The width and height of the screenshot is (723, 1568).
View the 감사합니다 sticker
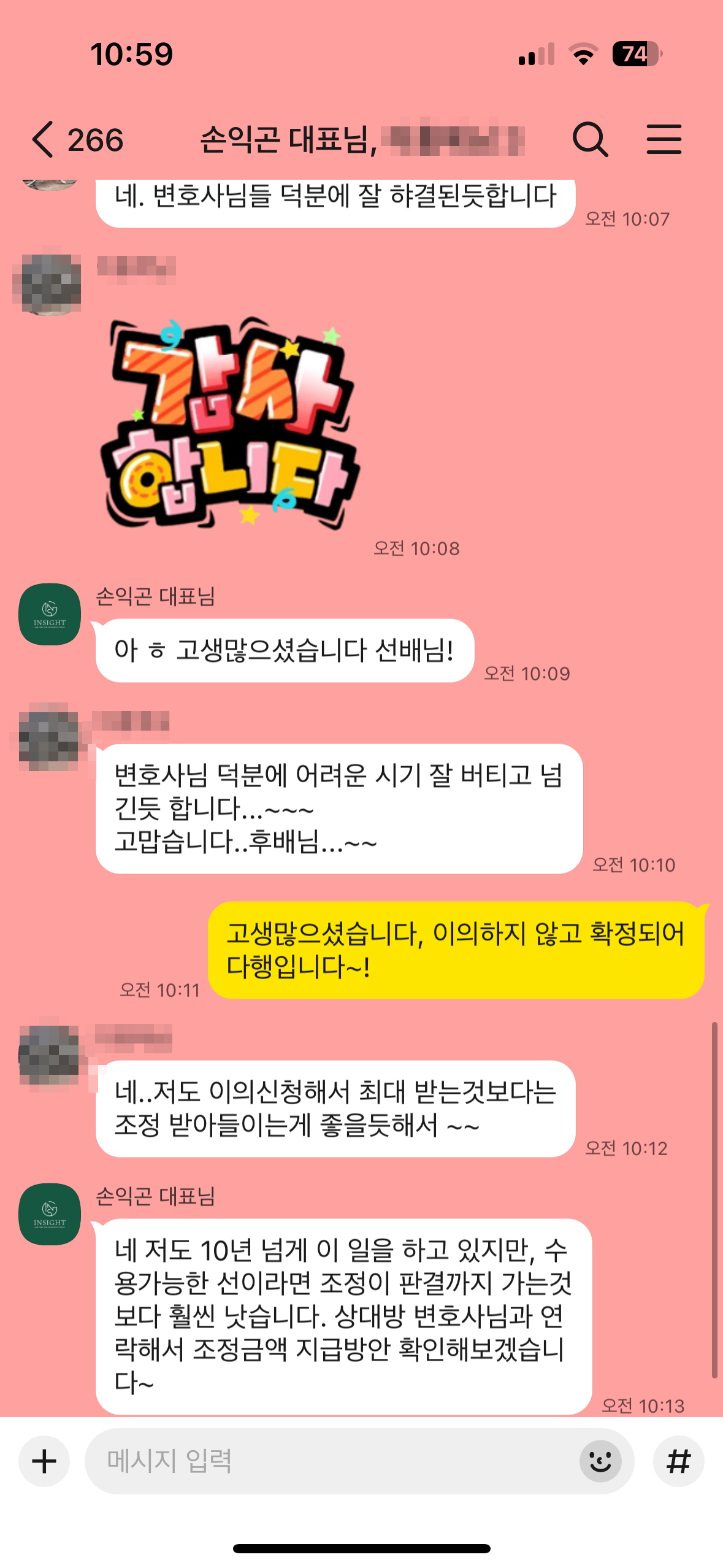(x=230, y=423)
